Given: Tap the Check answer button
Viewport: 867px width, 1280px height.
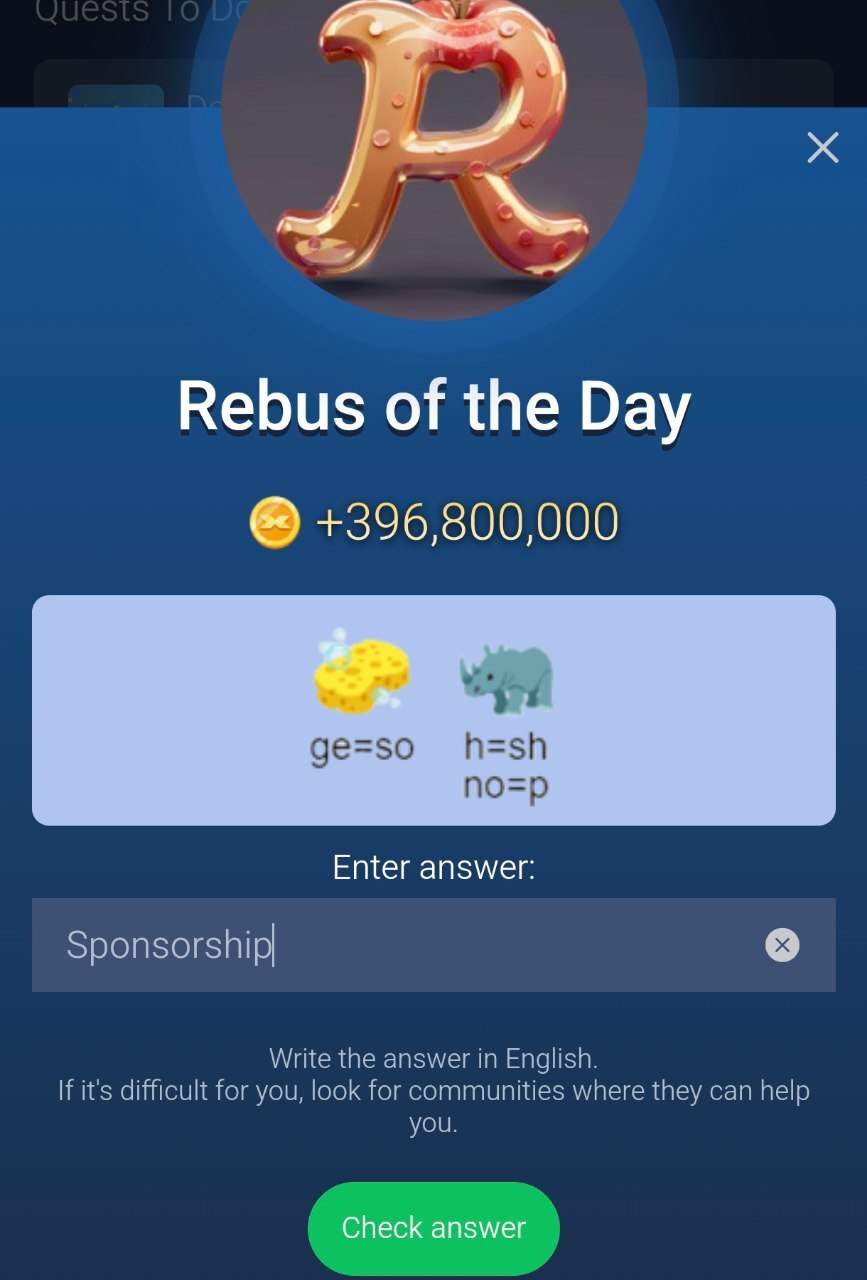Looking at the screenshot, I should [433, 1228].
